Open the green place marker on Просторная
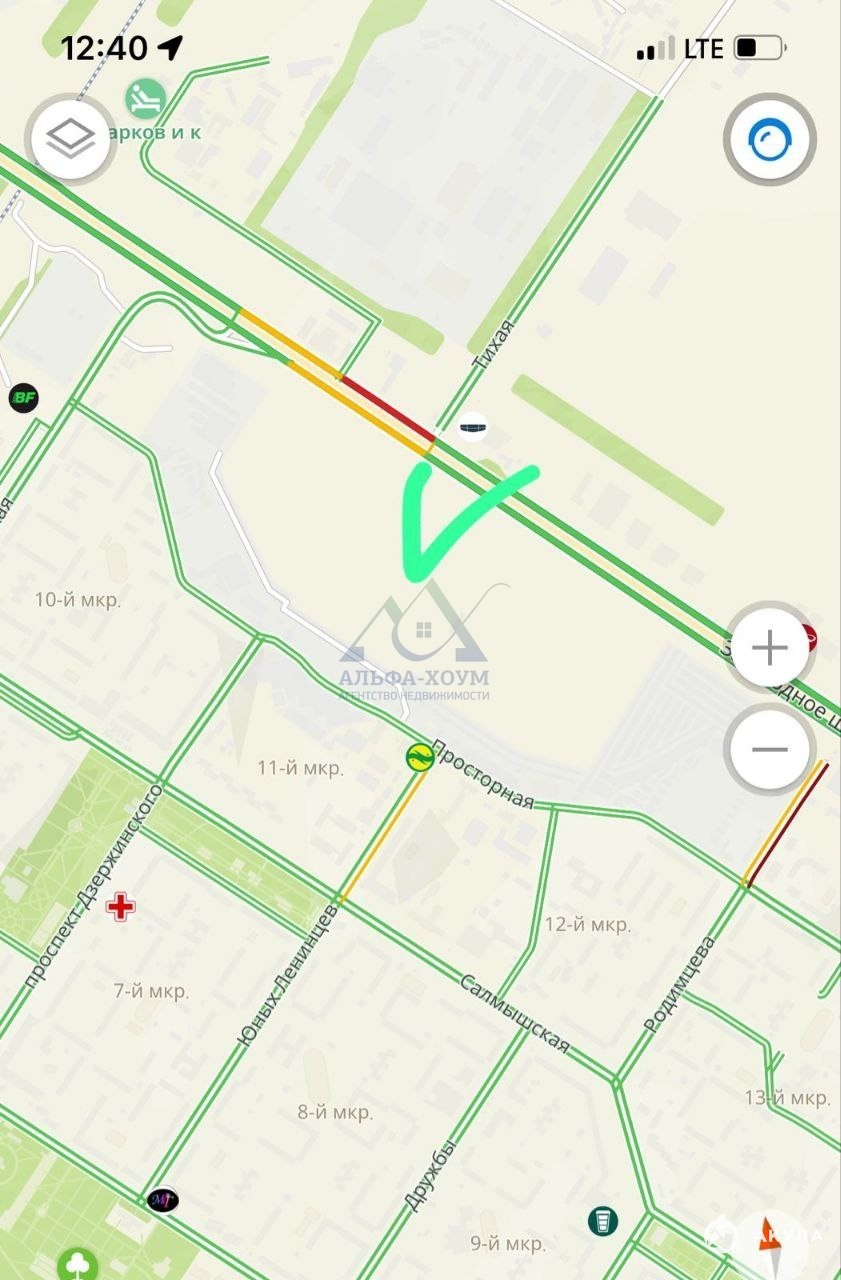Screen dimensions: 841x1280 point(418,757)
